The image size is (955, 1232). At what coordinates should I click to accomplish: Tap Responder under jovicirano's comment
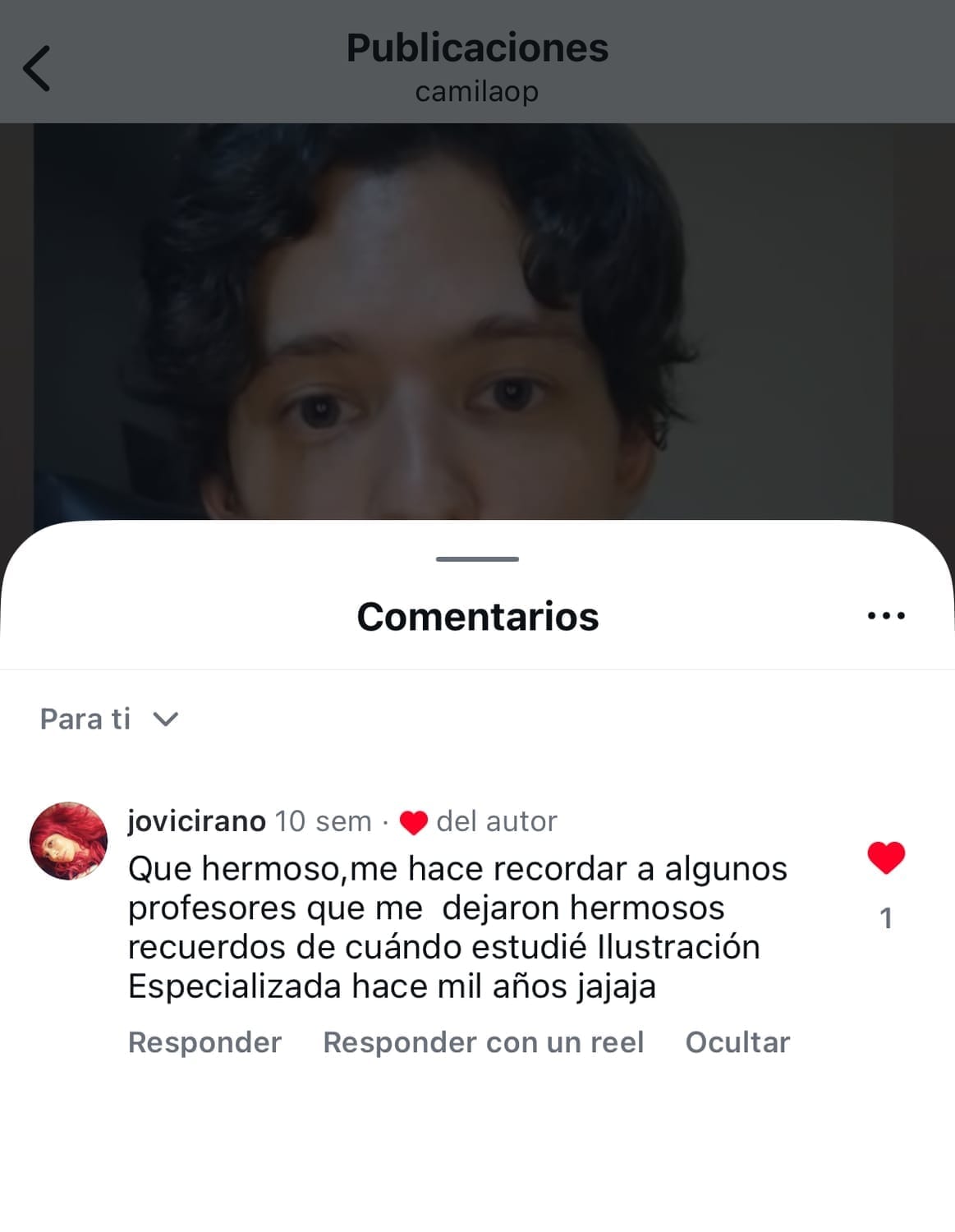pyautogui.click(x=204, y=1041)
